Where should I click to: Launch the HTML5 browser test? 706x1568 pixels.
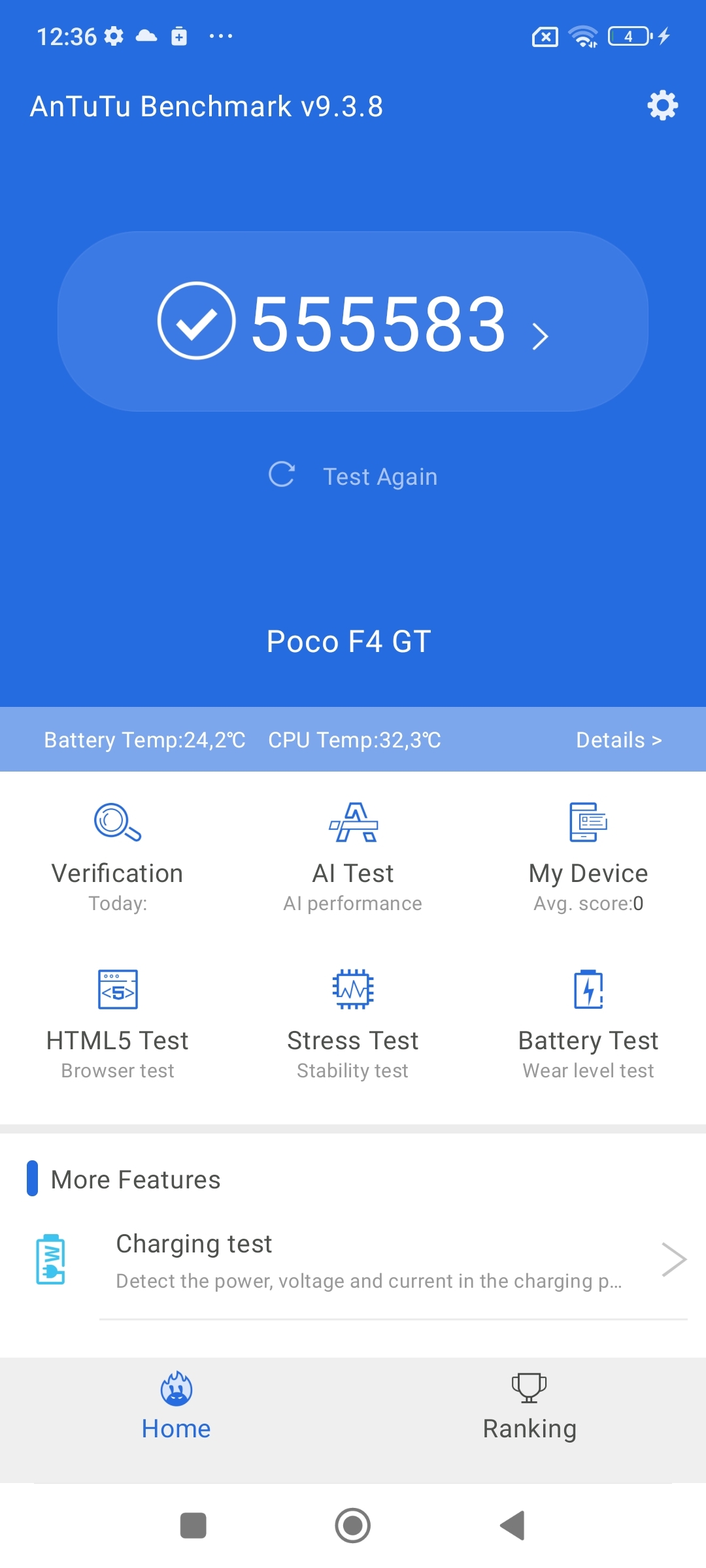point(118,1019)
